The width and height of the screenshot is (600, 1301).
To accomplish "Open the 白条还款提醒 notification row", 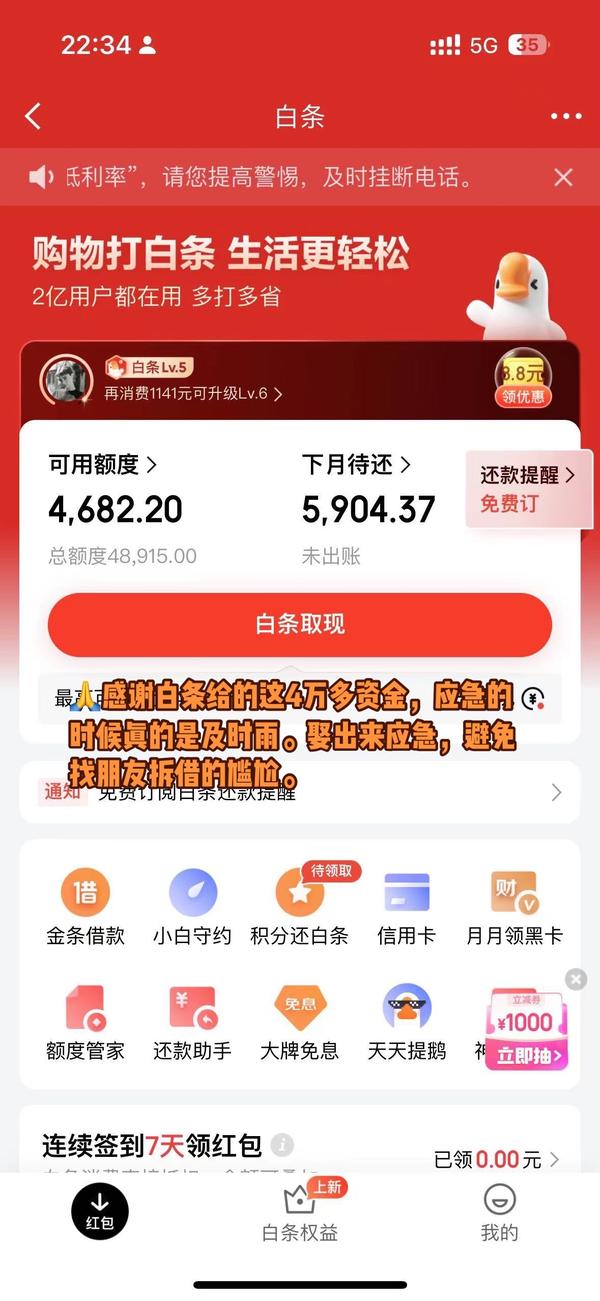I will pyautogui.click(x=300, y=793).
